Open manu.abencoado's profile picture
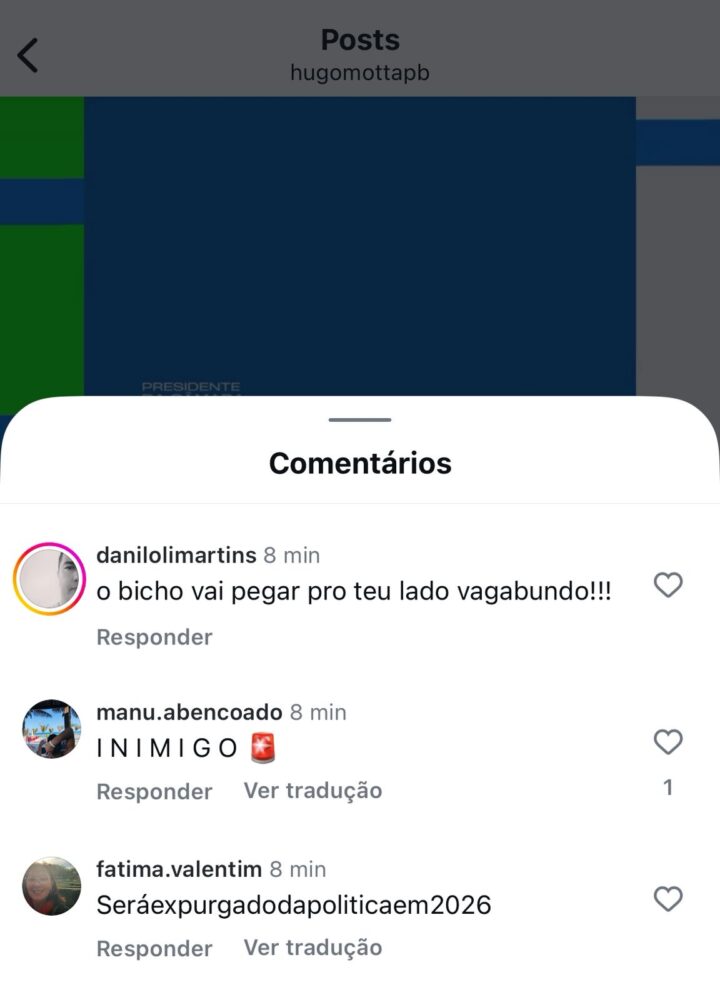720x1000 pixels. tap(51, 729)
